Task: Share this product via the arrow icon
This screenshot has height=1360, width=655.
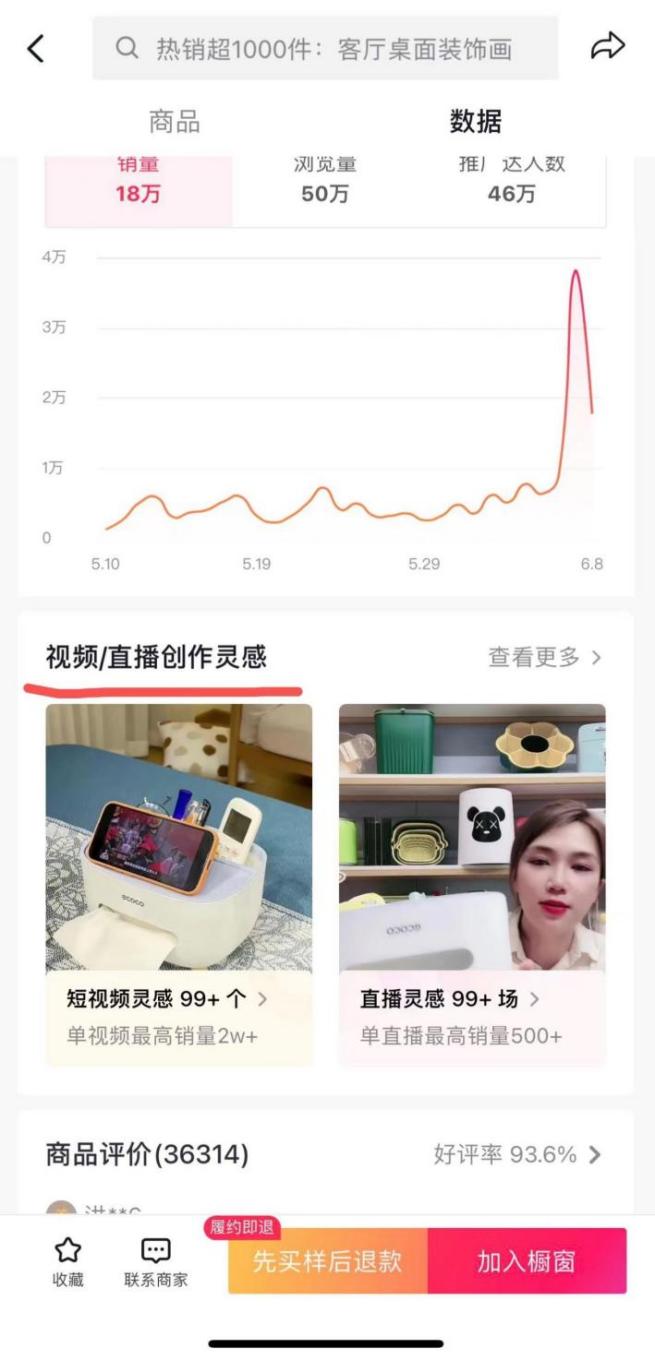Action: [x=608, y=46]
